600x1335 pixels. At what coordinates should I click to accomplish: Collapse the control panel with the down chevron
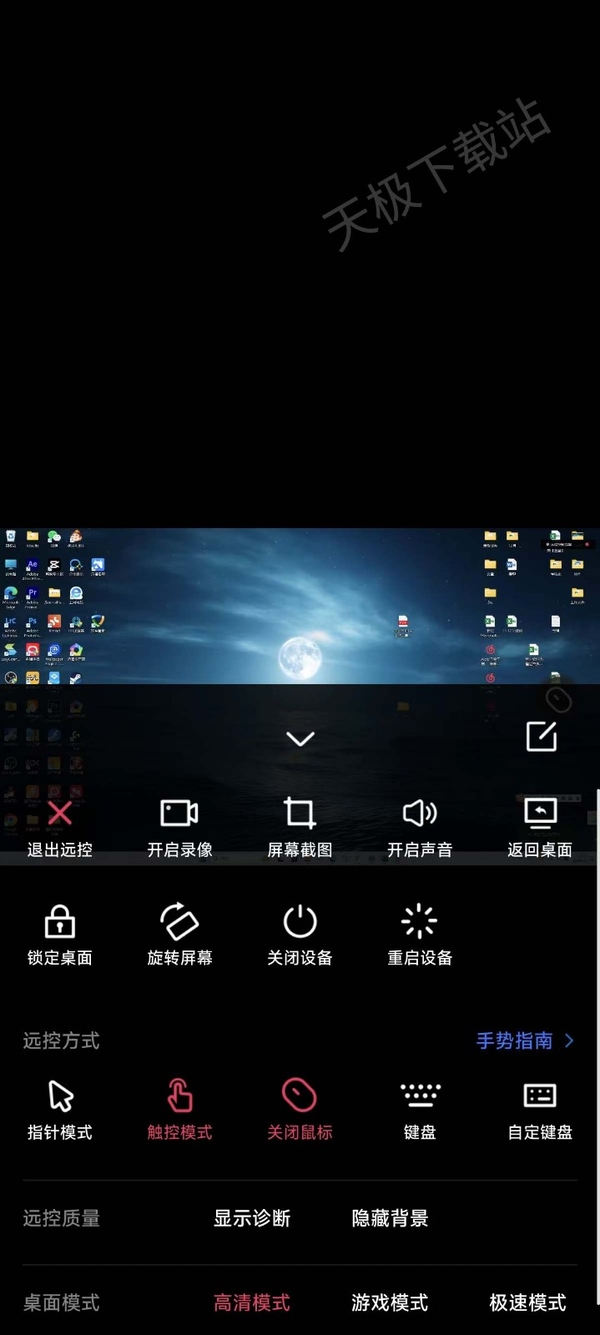[x=300, y=739]
